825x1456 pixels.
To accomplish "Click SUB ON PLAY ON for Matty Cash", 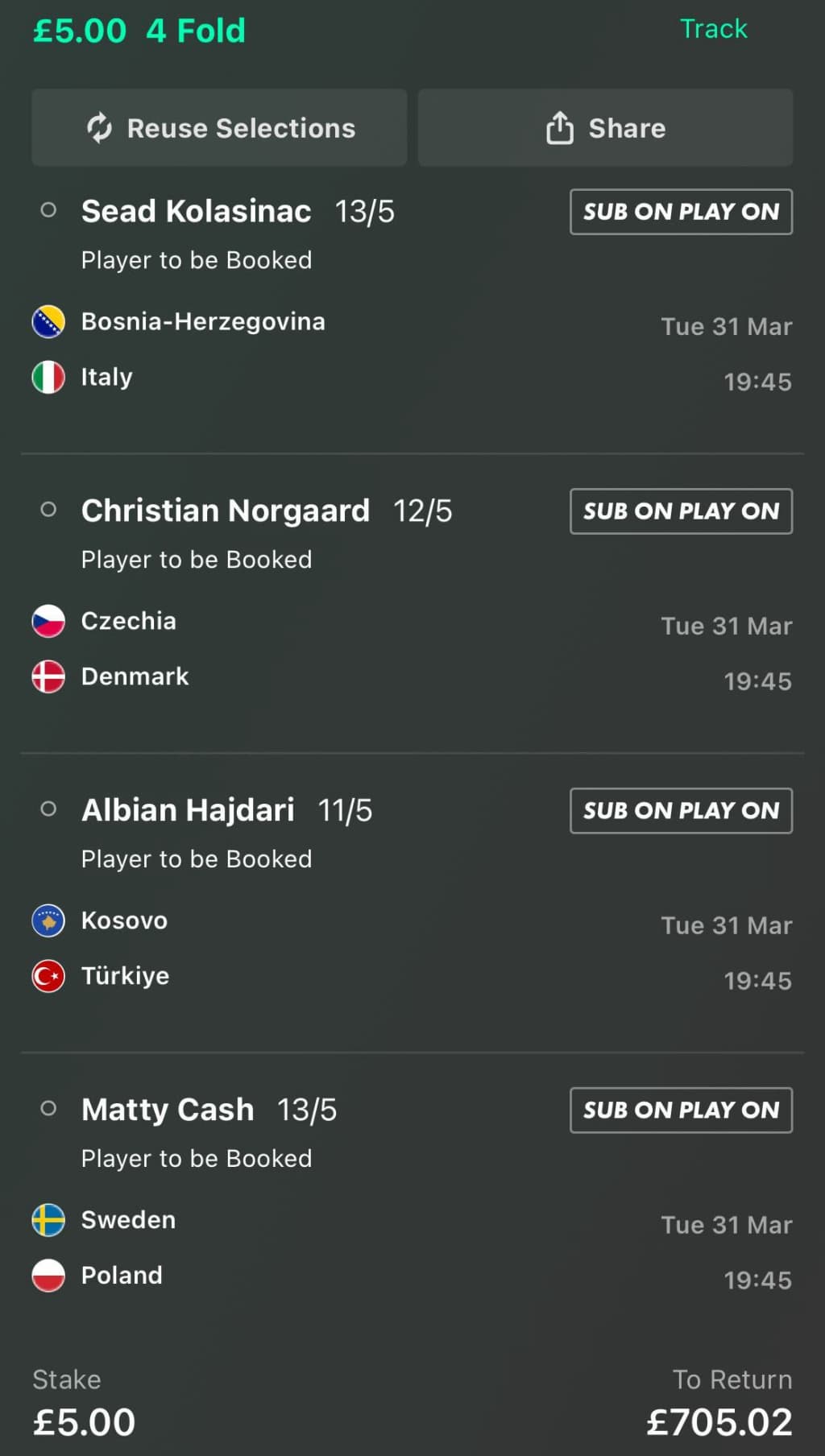I will 681,1111.
